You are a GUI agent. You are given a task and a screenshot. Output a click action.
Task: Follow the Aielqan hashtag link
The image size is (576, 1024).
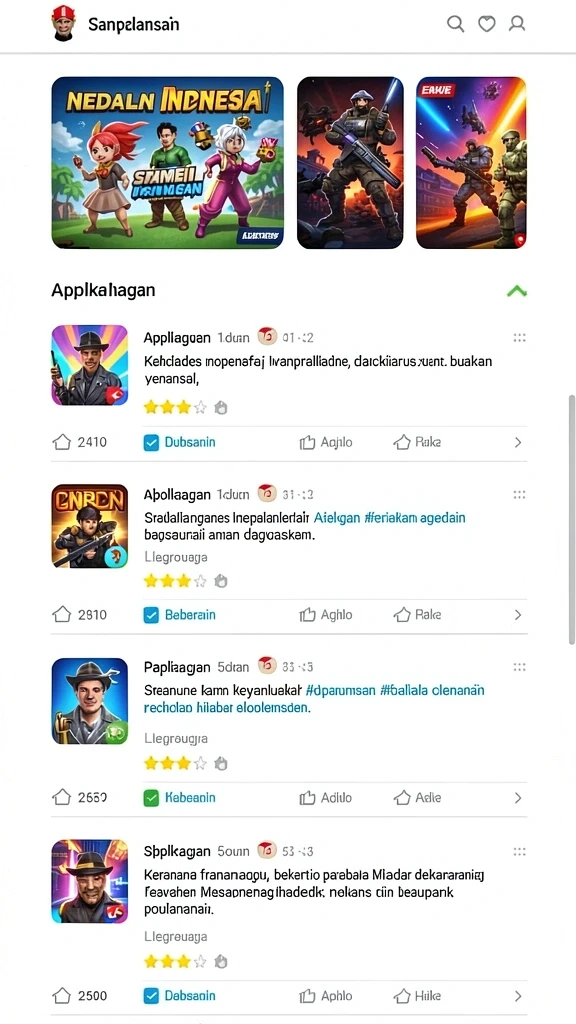click(x=336, y=518)
